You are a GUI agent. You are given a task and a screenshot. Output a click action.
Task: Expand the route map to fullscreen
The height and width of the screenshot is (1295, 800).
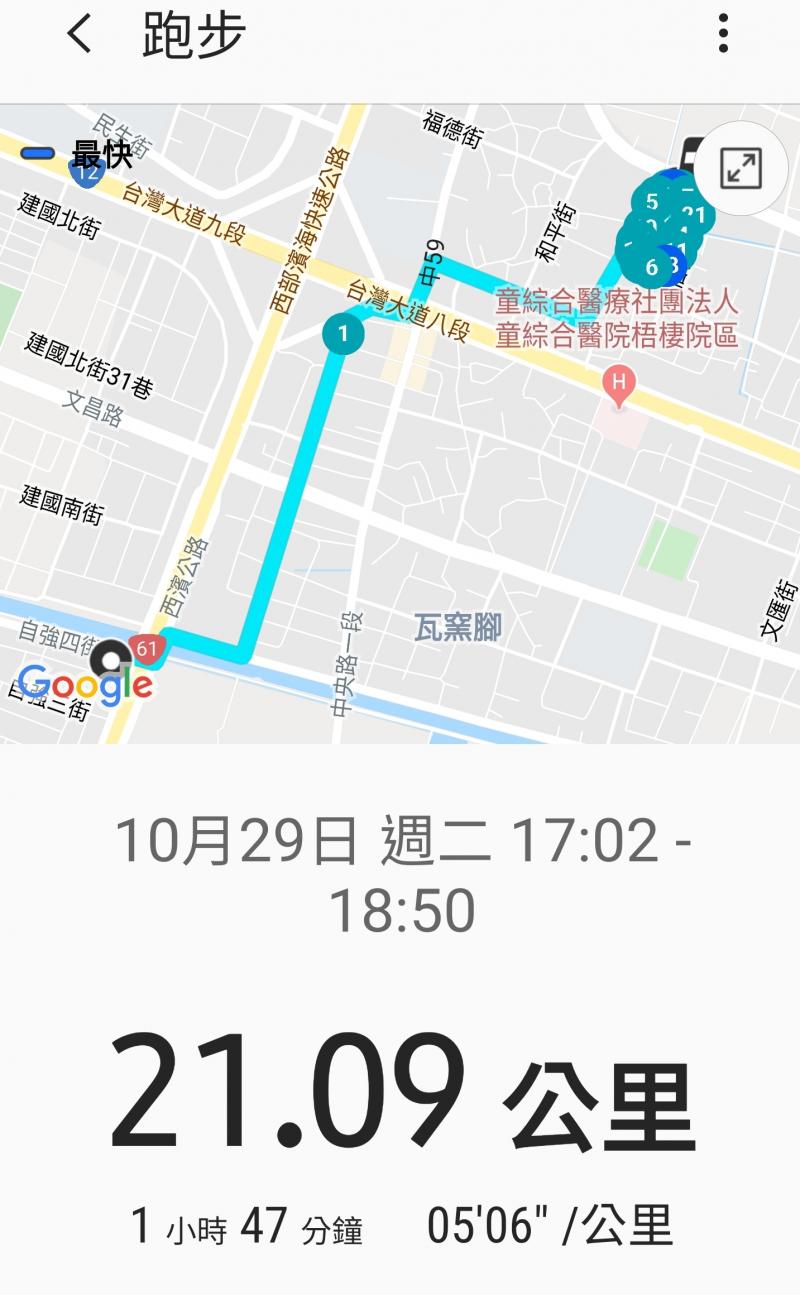click(741, 168)
